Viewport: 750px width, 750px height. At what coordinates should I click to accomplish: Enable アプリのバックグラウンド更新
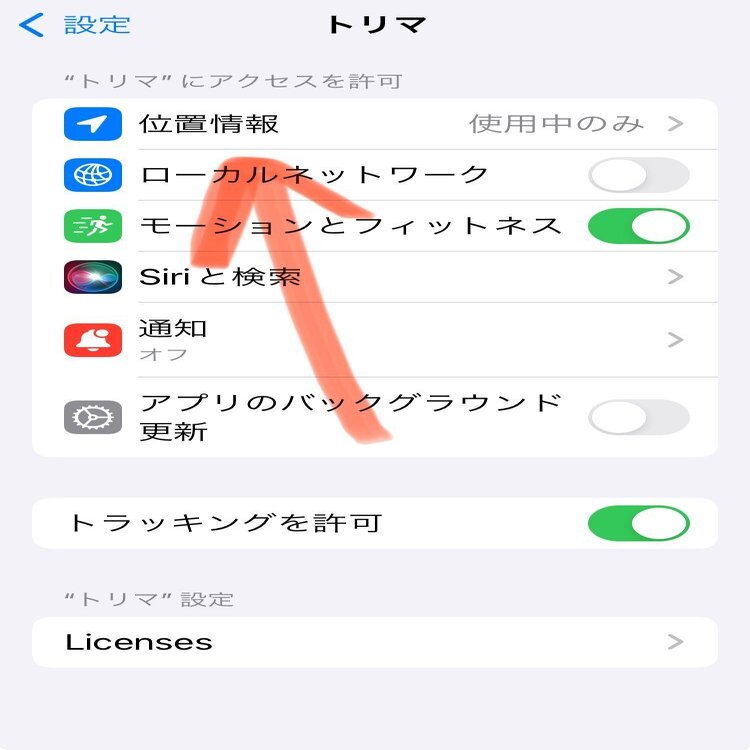[x=638, y=417]
